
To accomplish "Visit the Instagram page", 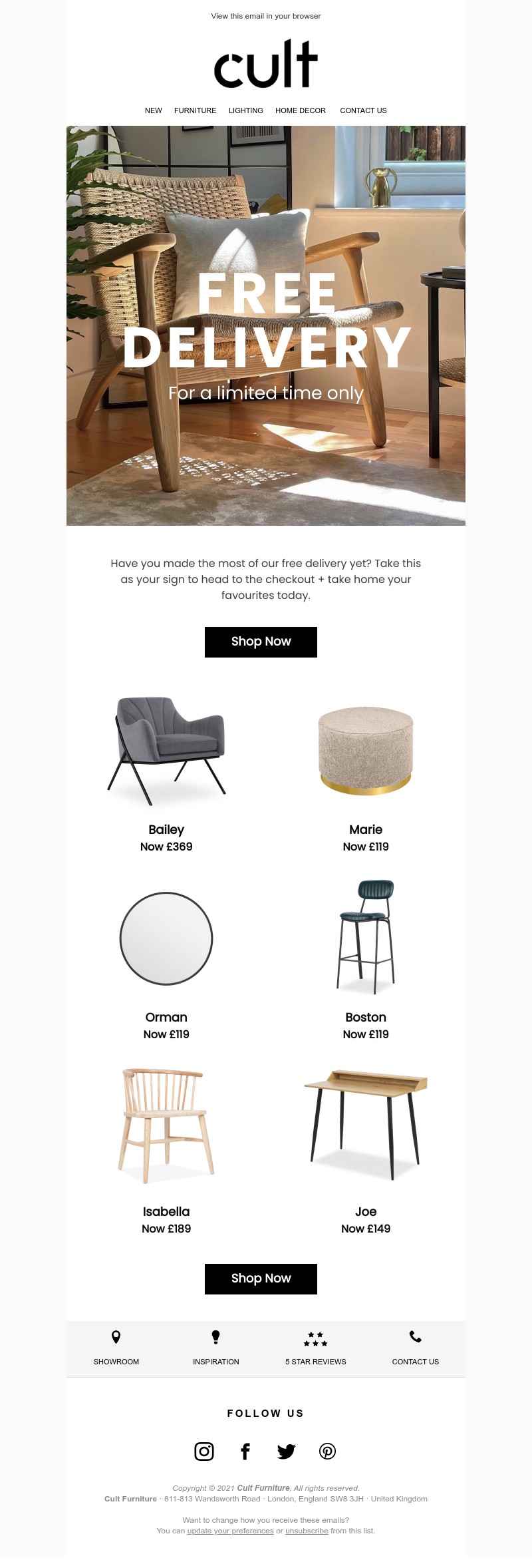I will (x=204, y=1451).
